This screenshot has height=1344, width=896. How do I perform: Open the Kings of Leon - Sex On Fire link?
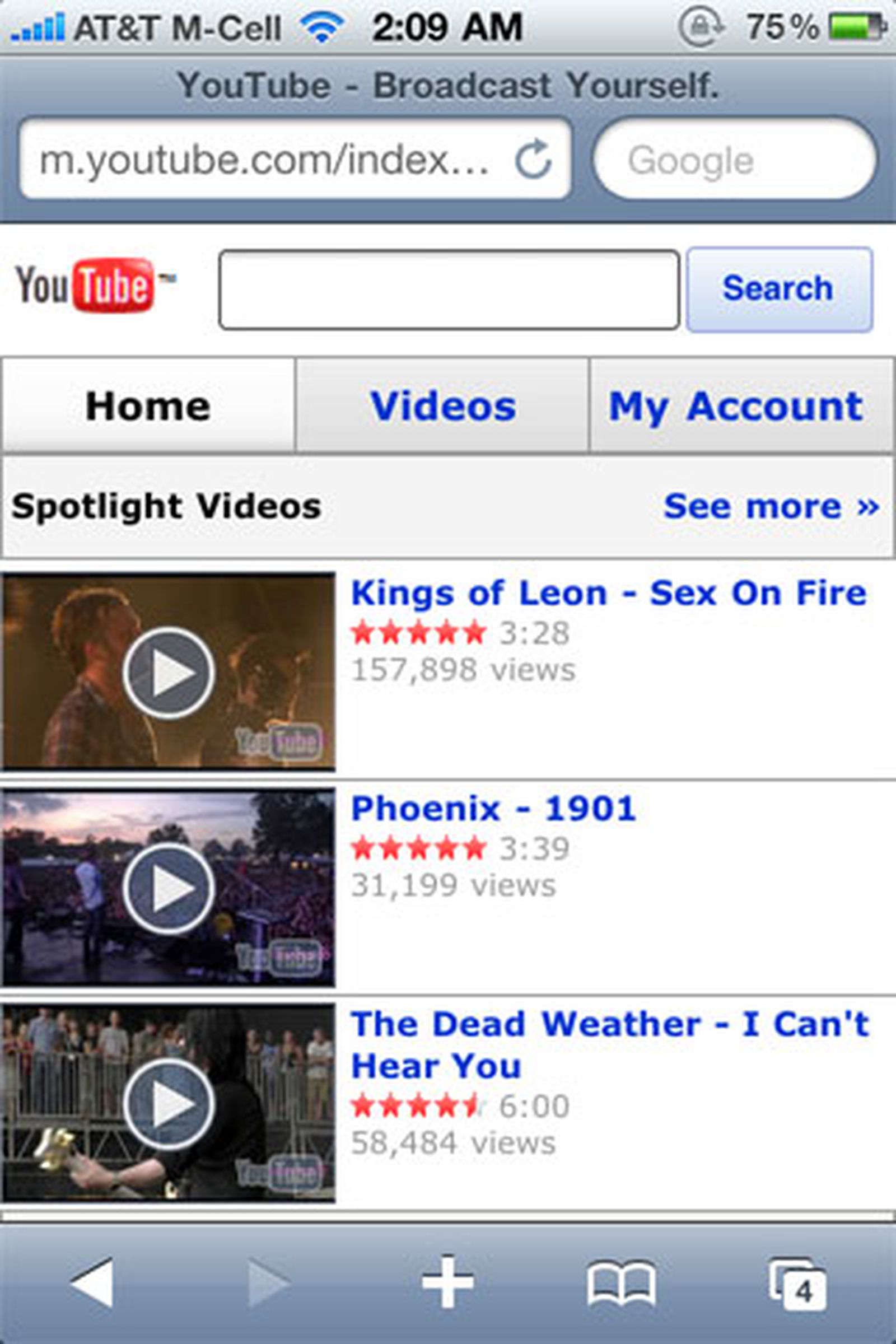coord(608,592)
